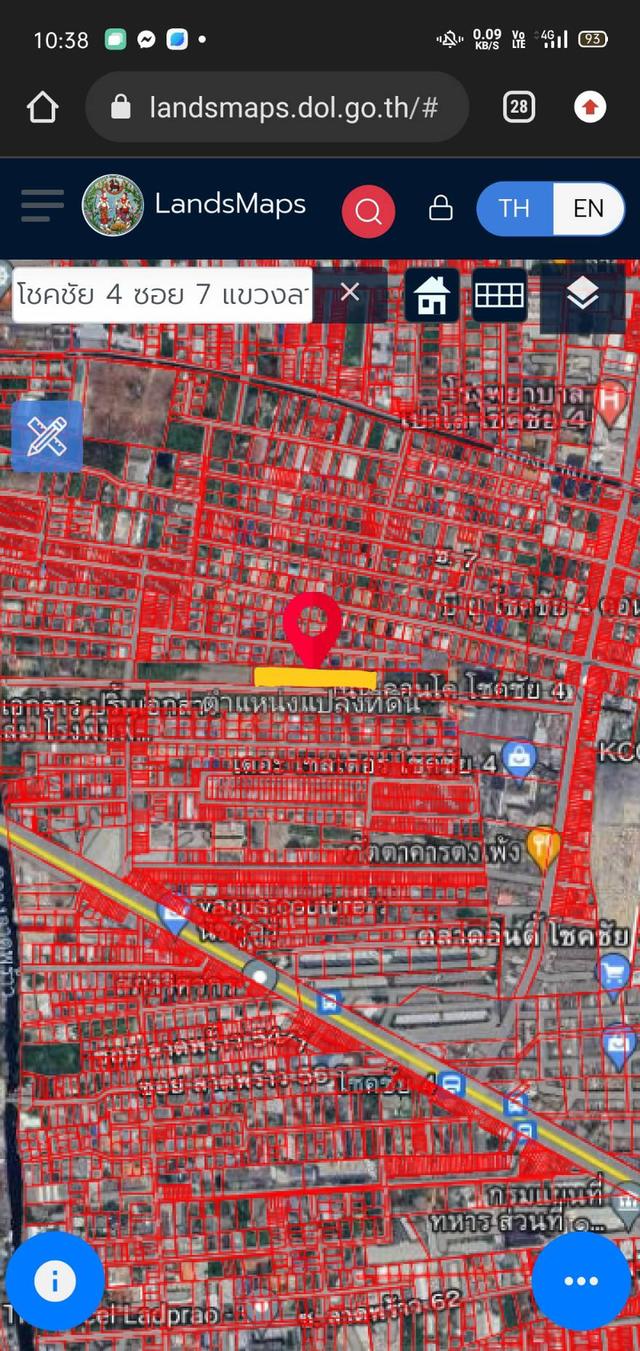Open the grid table map tool
This screenshot has width=640, height=1351.
[499, 295]
